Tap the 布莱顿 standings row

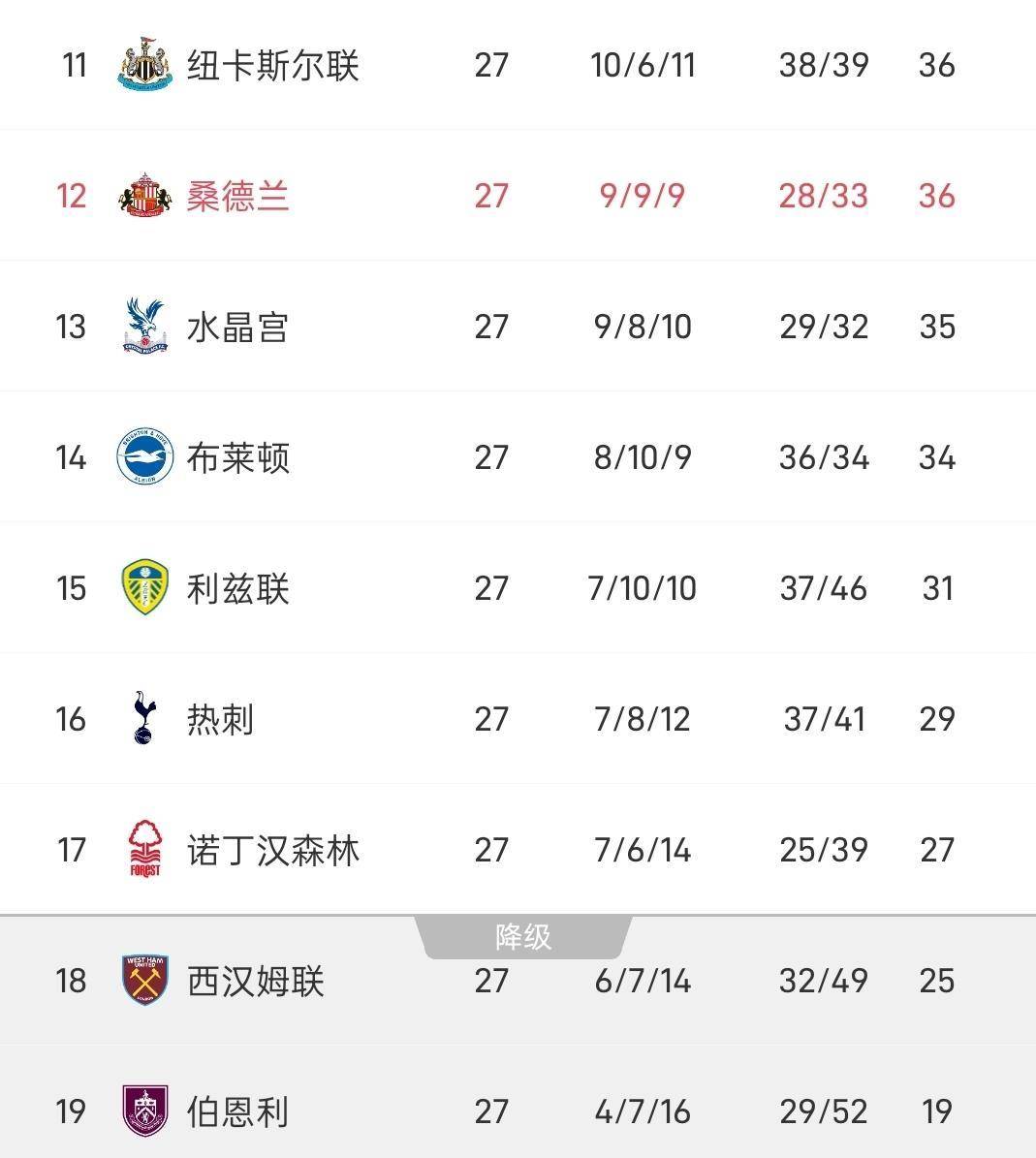tap(237, 458)
